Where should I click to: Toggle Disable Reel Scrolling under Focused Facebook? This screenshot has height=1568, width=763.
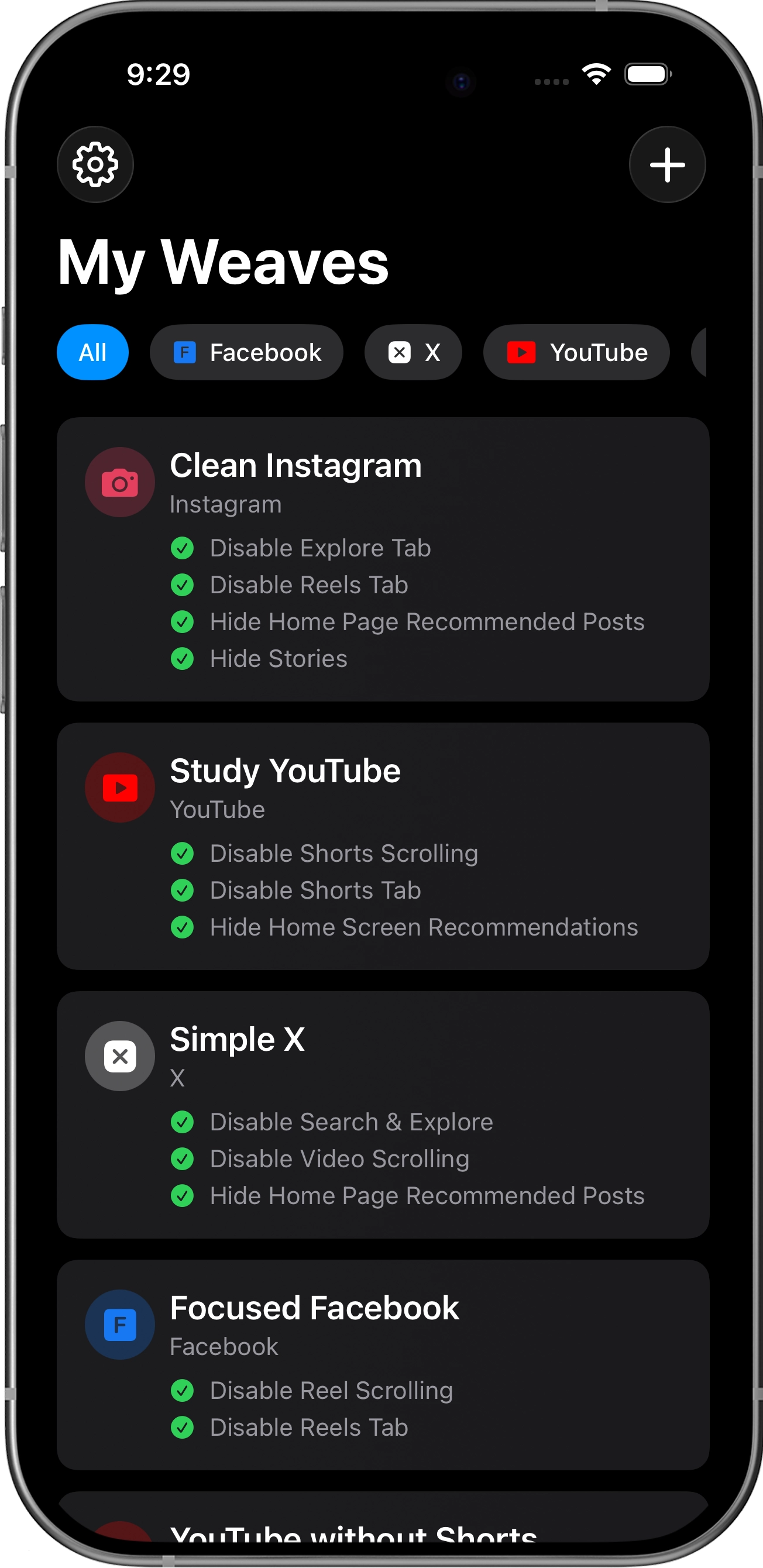(x=183, y=1390)
